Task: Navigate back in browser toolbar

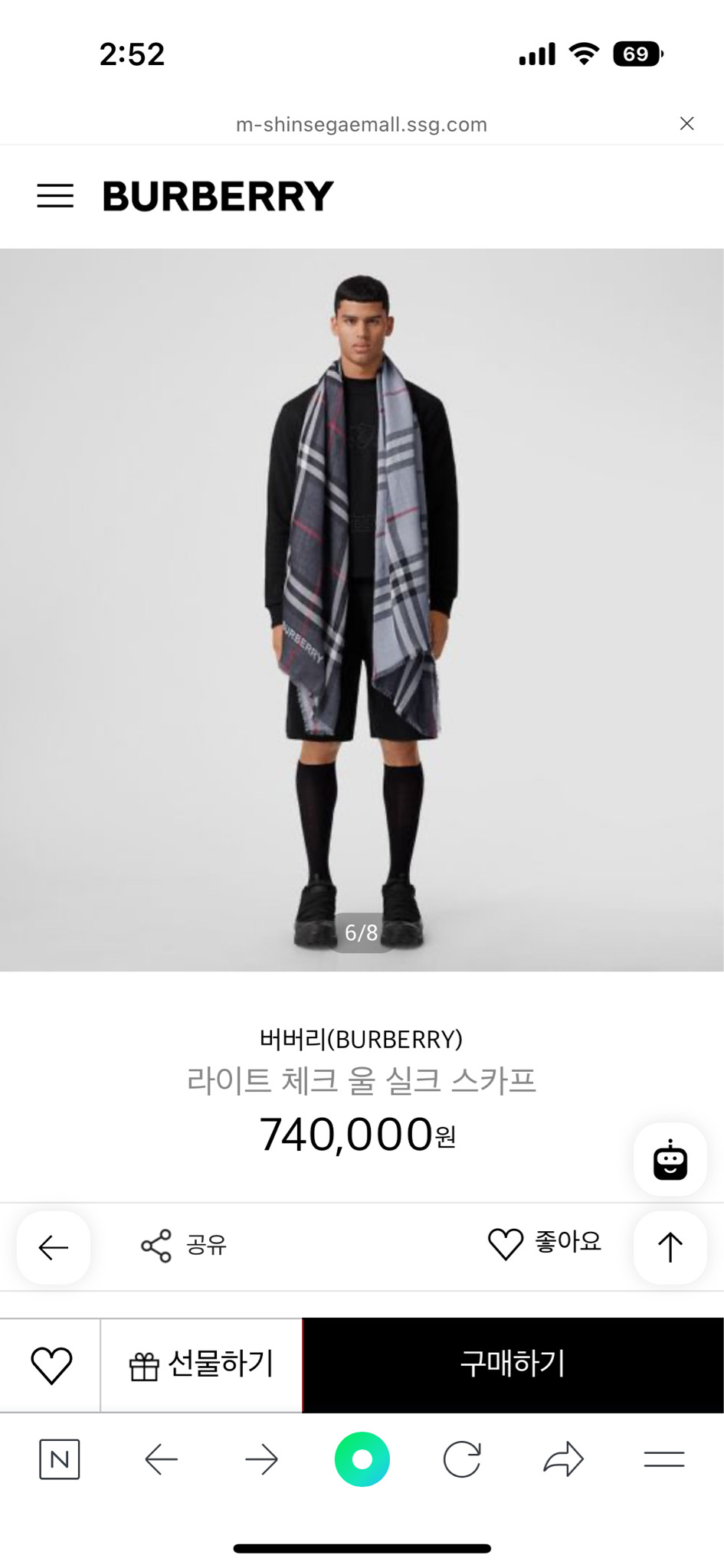Action: pos(161,1459)
